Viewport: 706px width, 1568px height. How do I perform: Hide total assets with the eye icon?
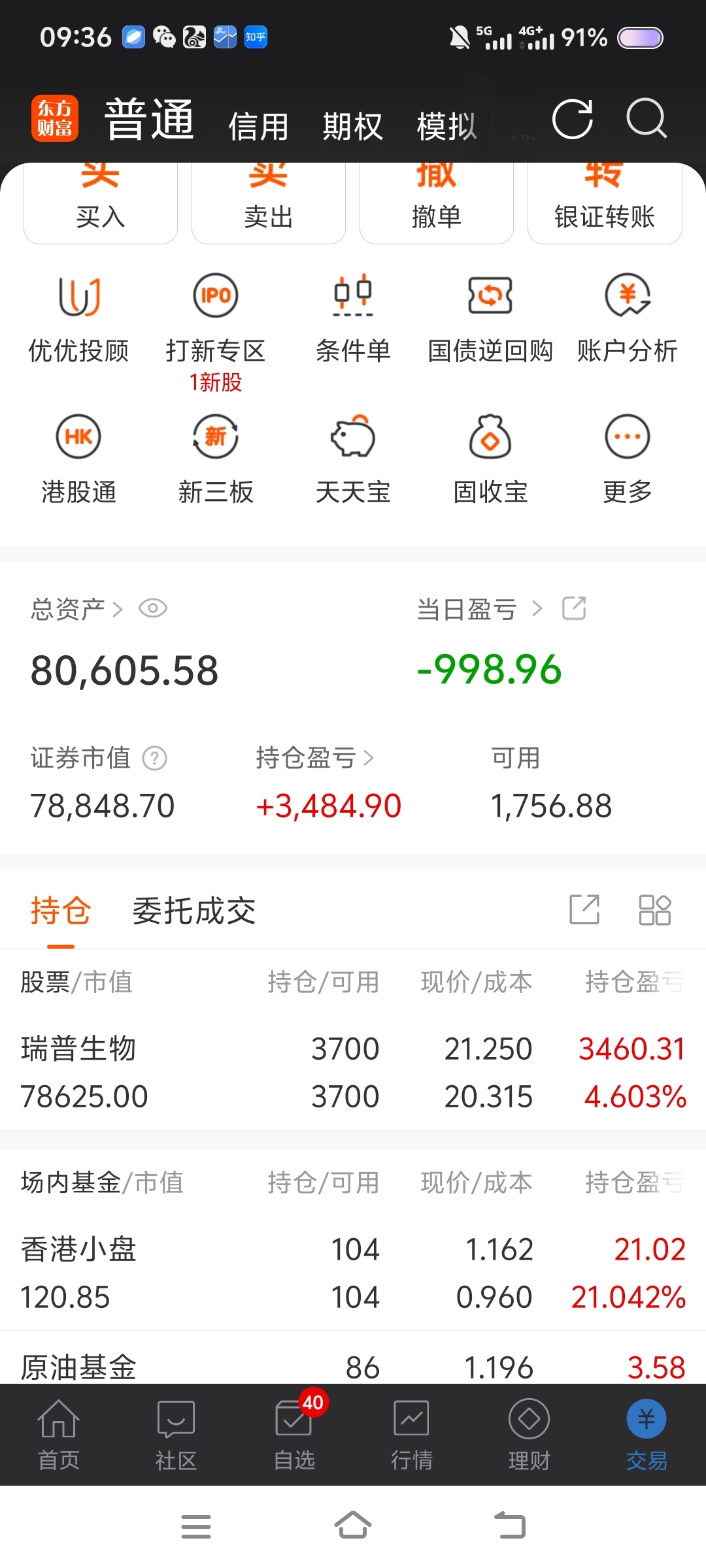point(153,609)
